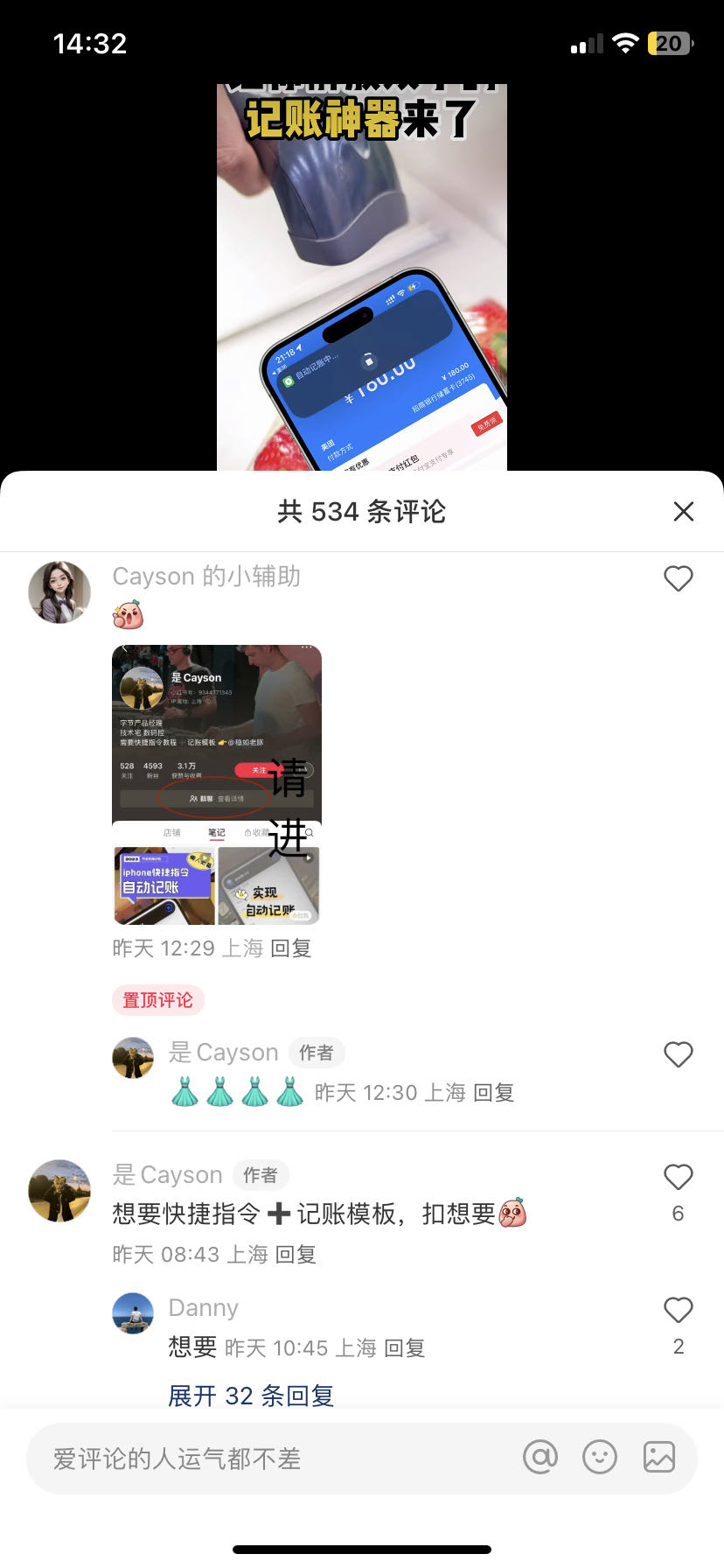Like the comment '想要快捷指令➕记账模板'
The width and height of the screenshot is (724, 1568).
679,1178
